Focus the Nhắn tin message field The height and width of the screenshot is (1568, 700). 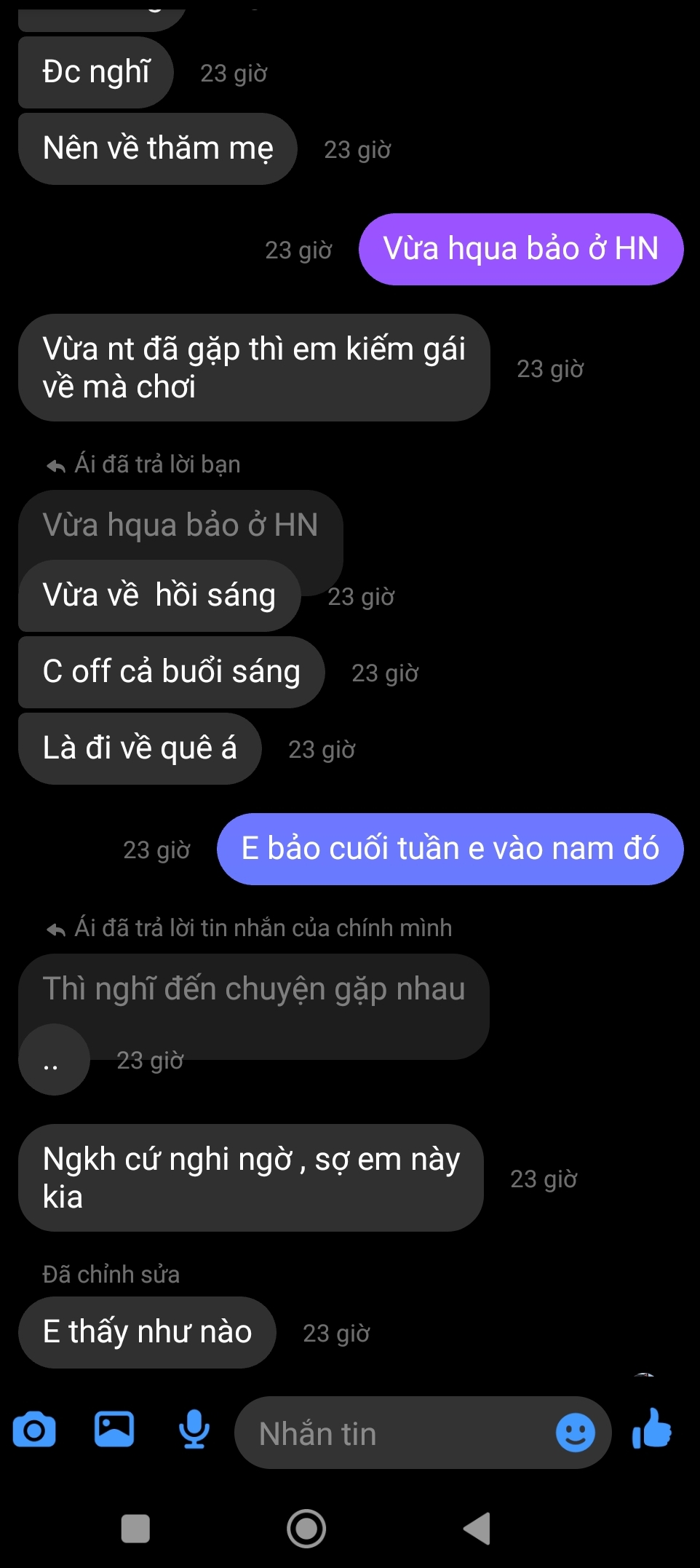pyautogui.click(x=397, y=1433)
